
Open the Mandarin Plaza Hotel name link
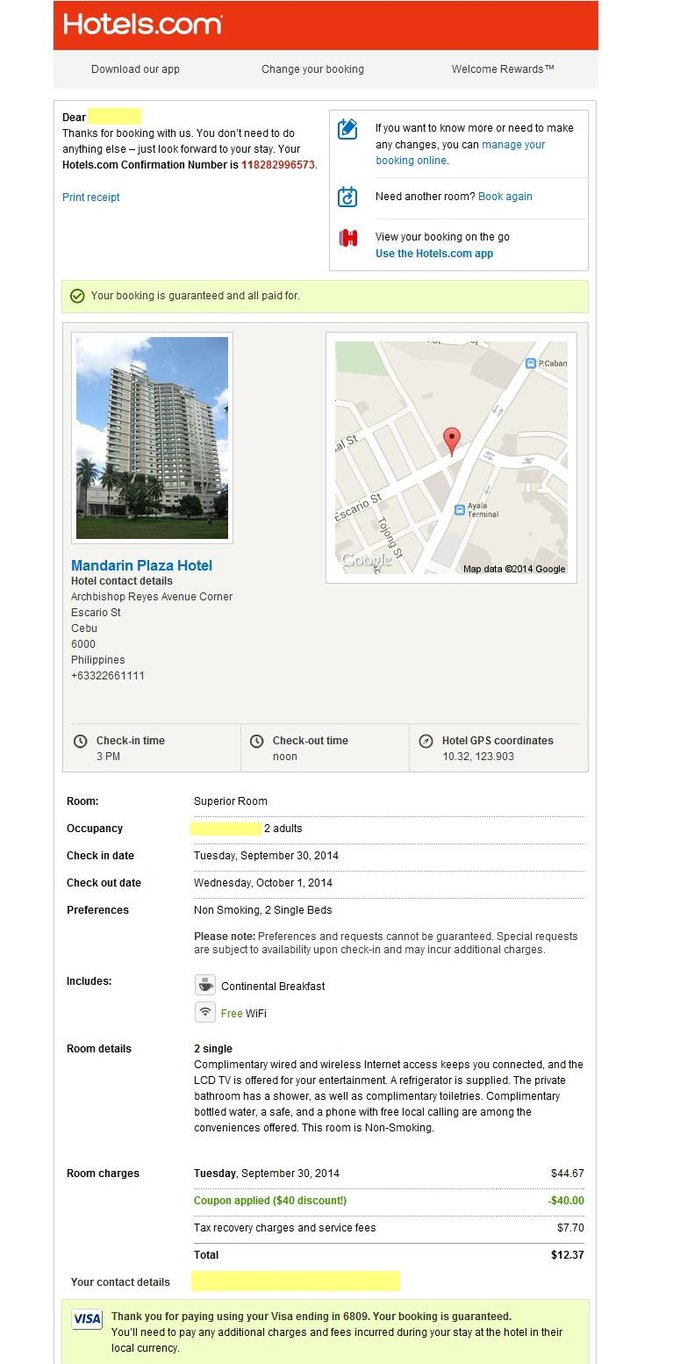click(142, 565)
